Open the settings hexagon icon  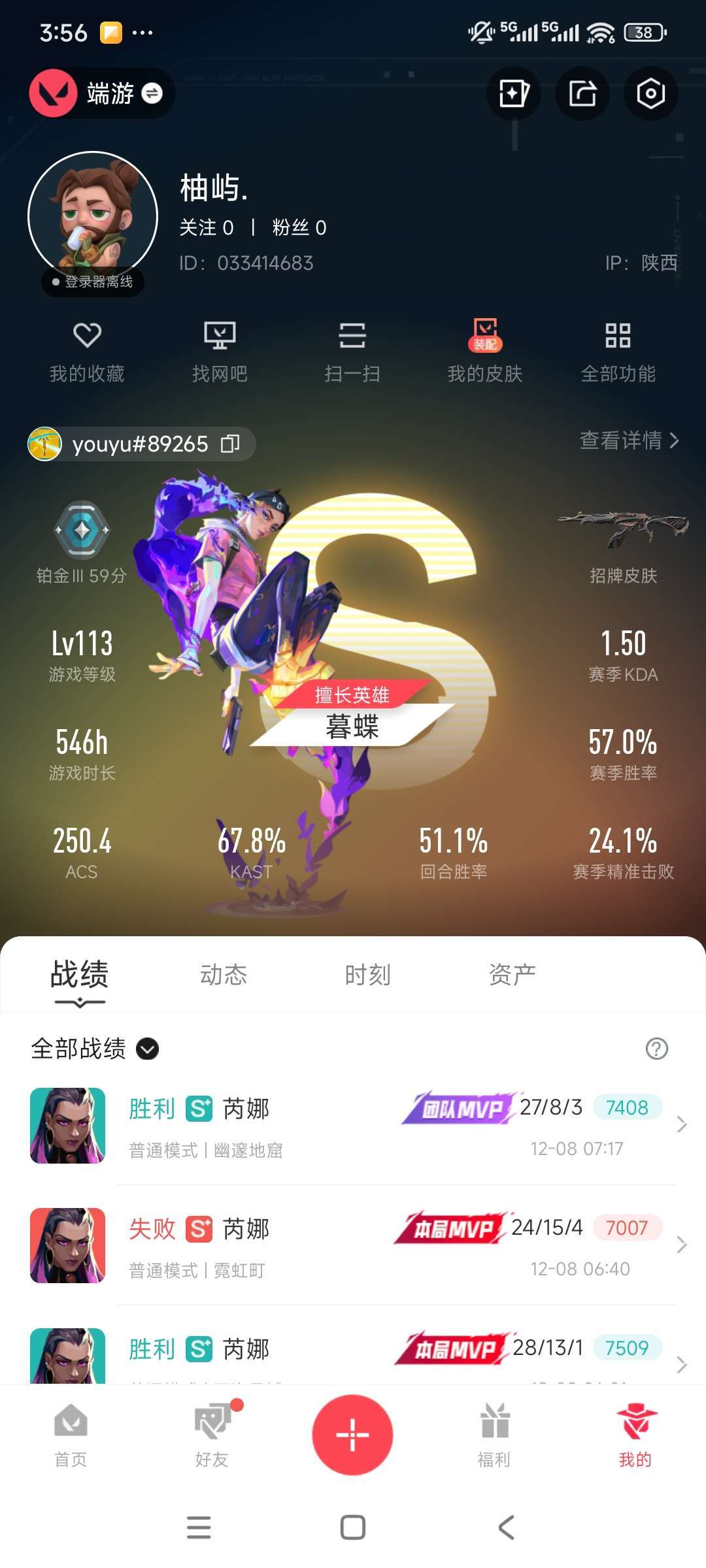[x=650, y=93]
